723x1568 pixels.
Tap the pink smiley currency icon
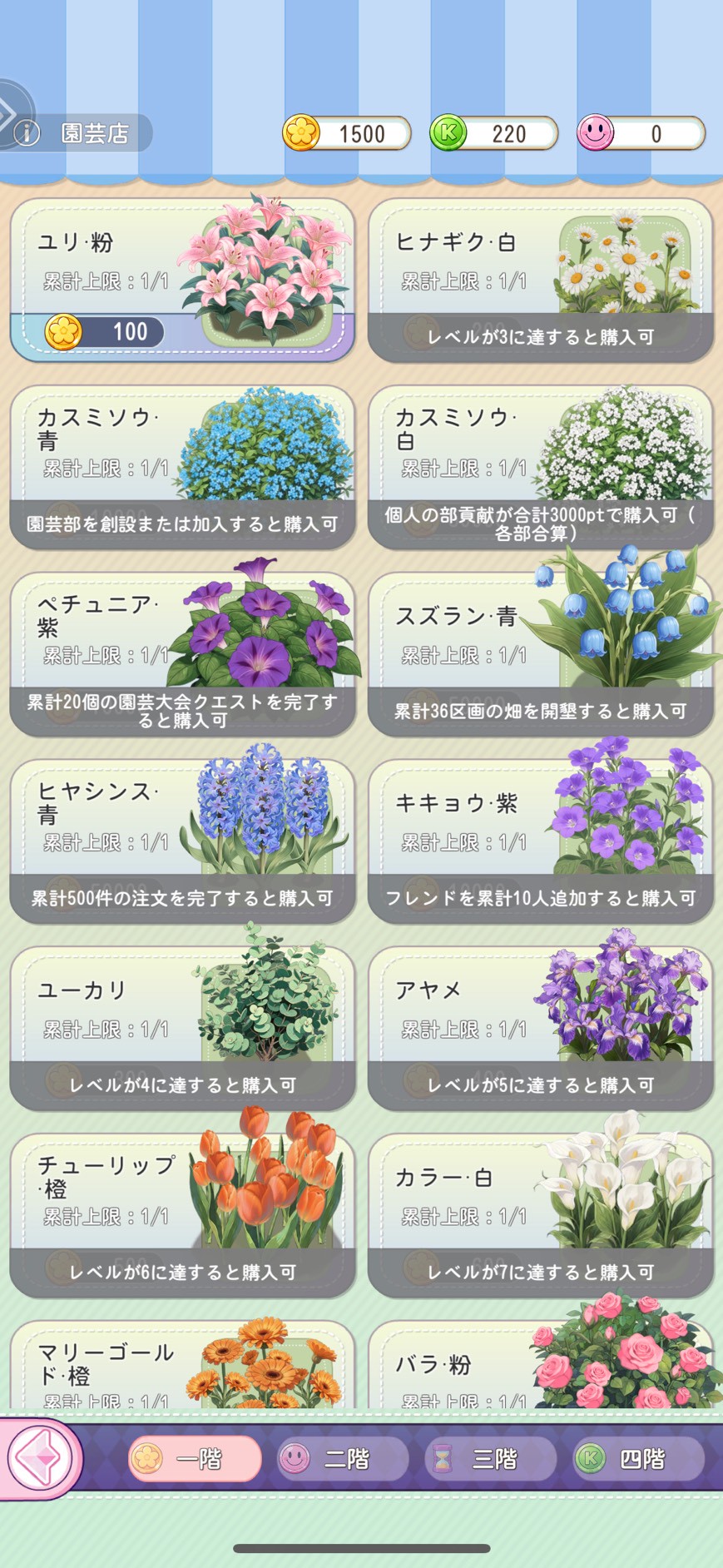(595, 133)
